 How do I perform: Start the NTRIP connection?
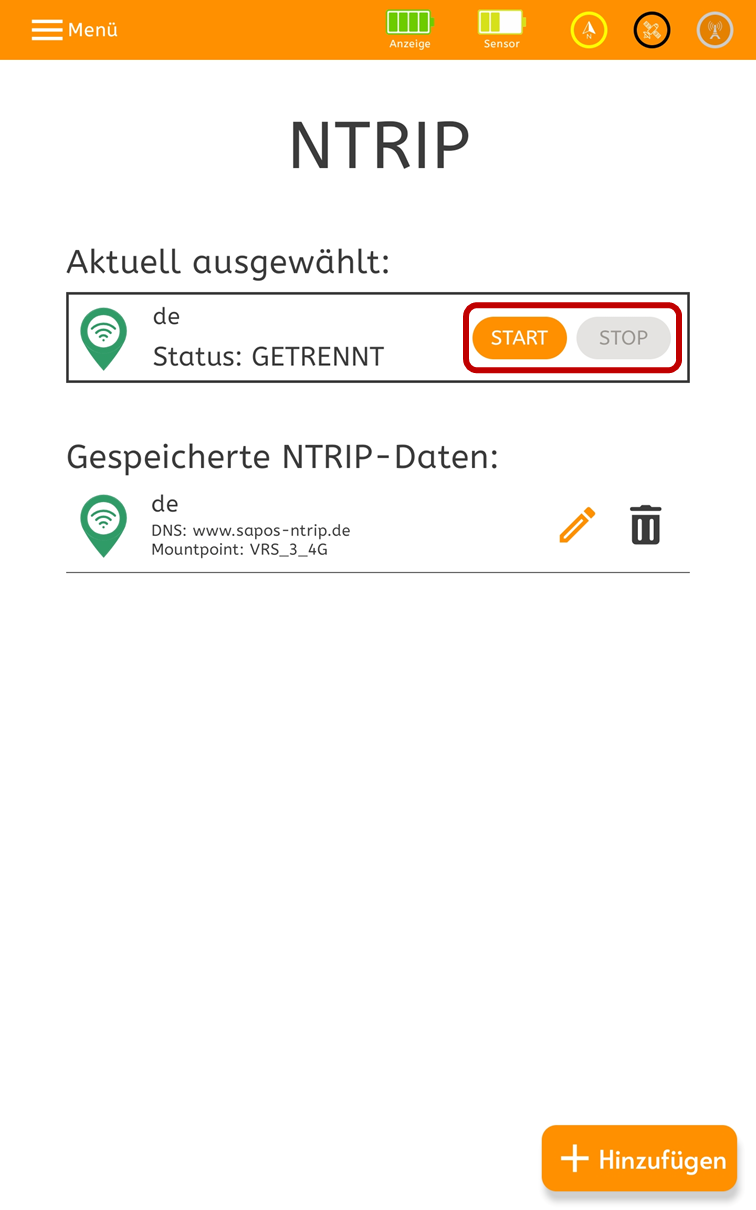(x=519, y=338)
